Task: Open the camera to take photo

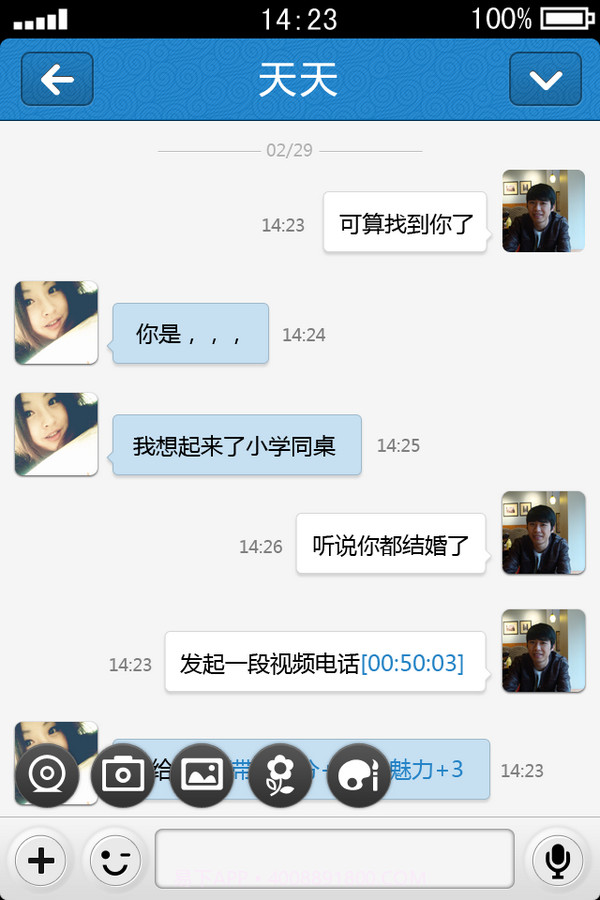Action: click(x=123, y=775)
